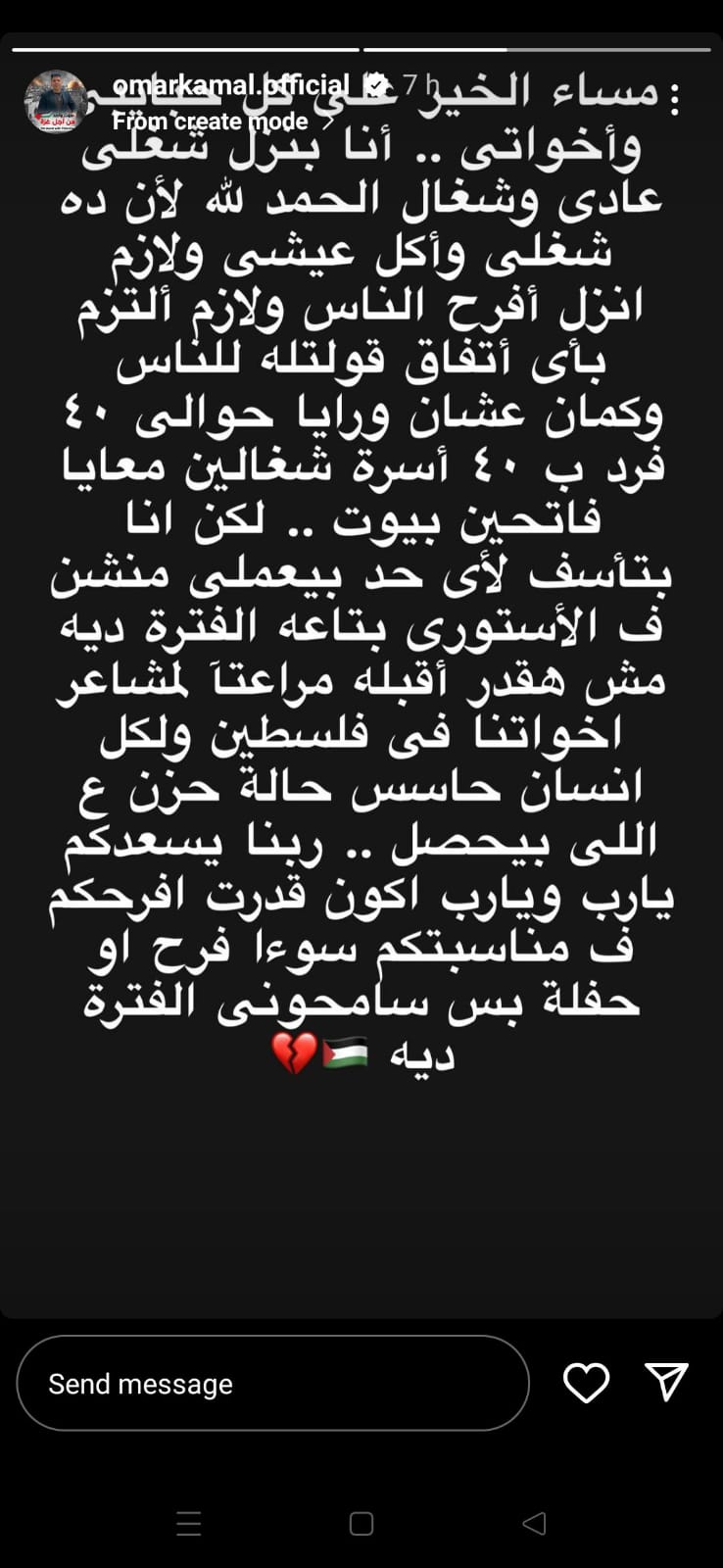Like this story with the heart
Viewport: 723px width, 1568px height.
pyautogui.click(x=586, y=1383)
